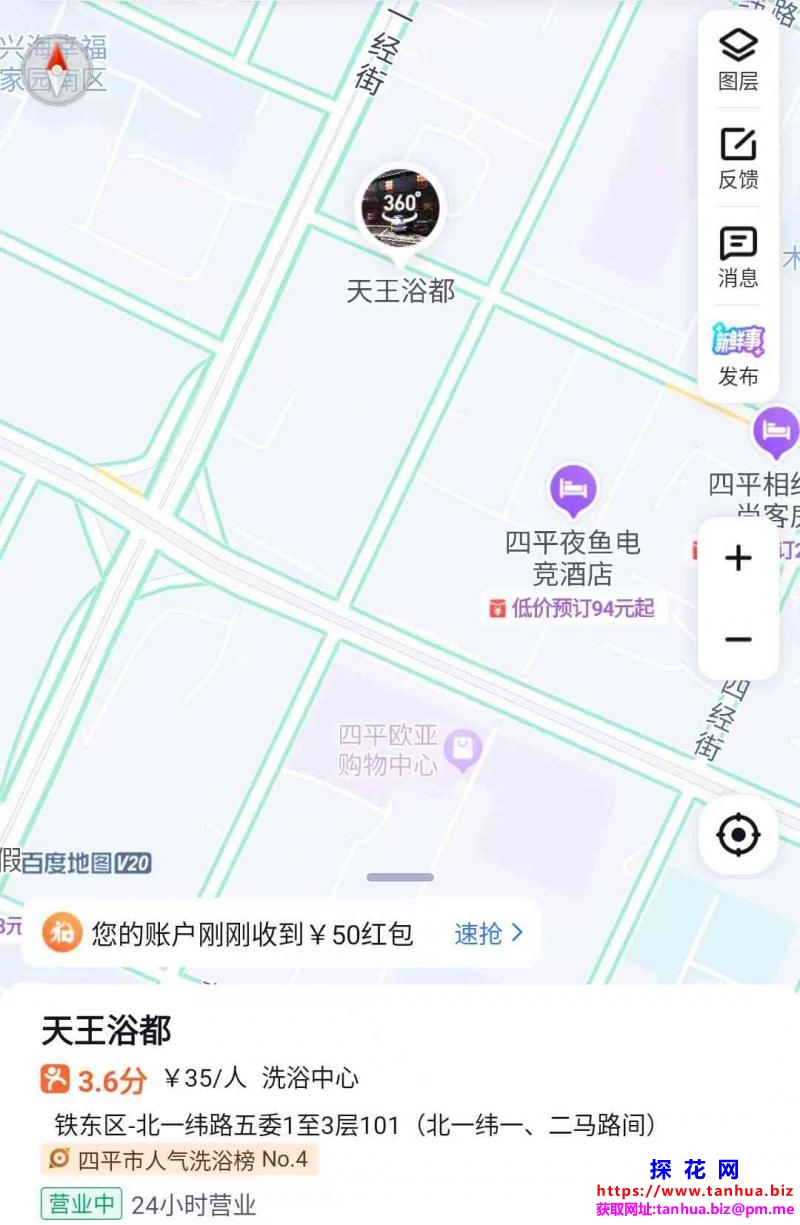Reset map orientation with the compass

pos(57,69)
